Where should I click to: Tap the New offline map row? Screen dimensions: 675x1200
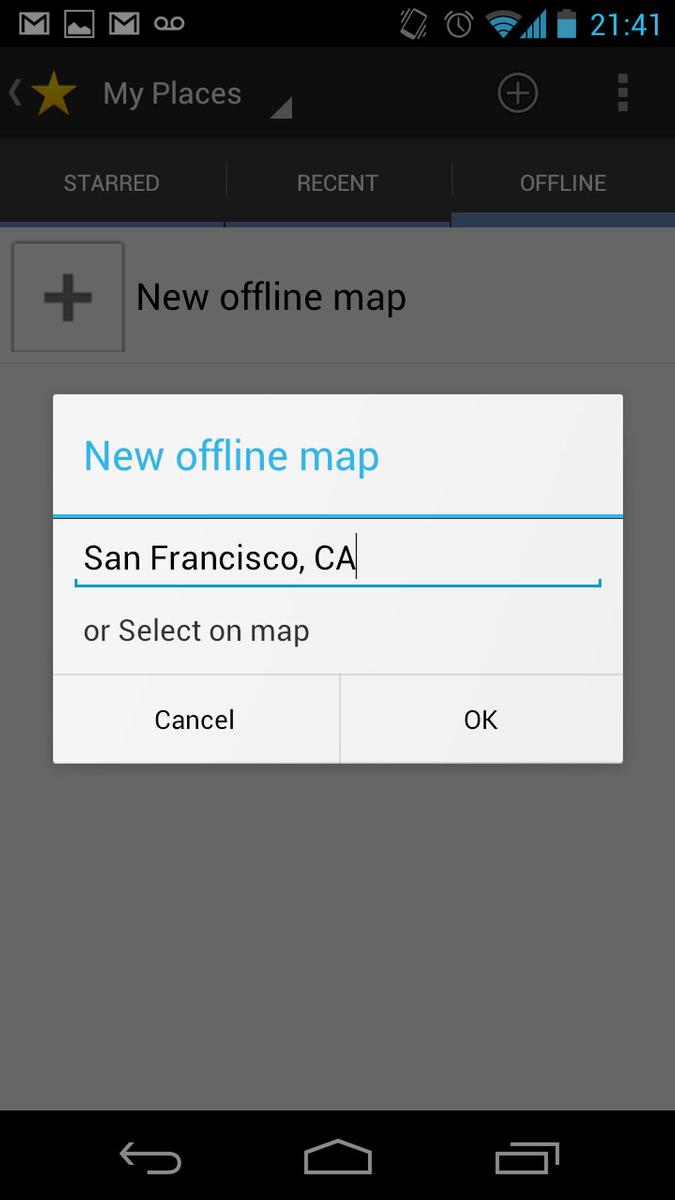[x=337, y=297]
